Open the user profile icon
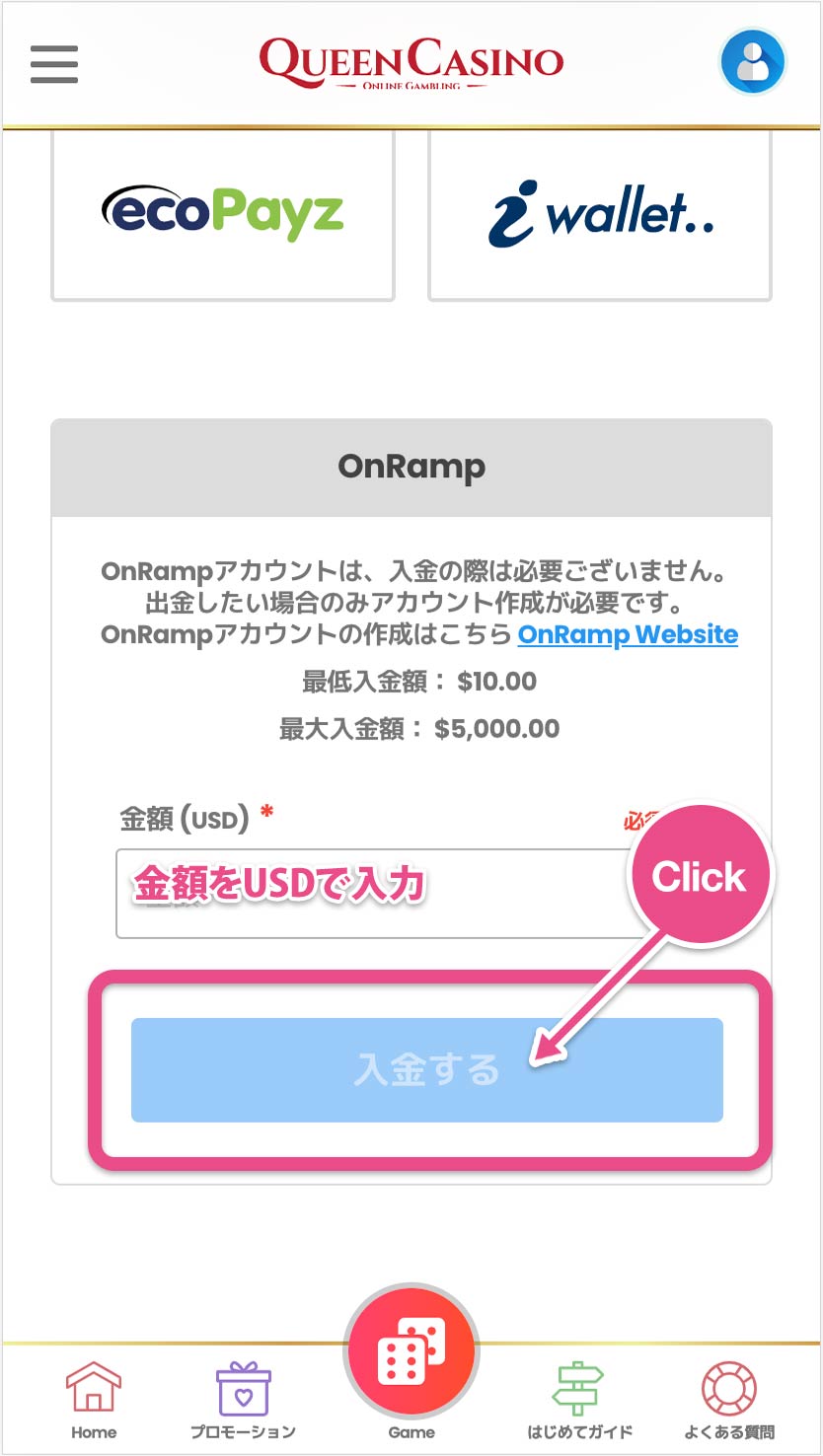Viewport: 823px width, 1456px height. (x=753, y=62)
